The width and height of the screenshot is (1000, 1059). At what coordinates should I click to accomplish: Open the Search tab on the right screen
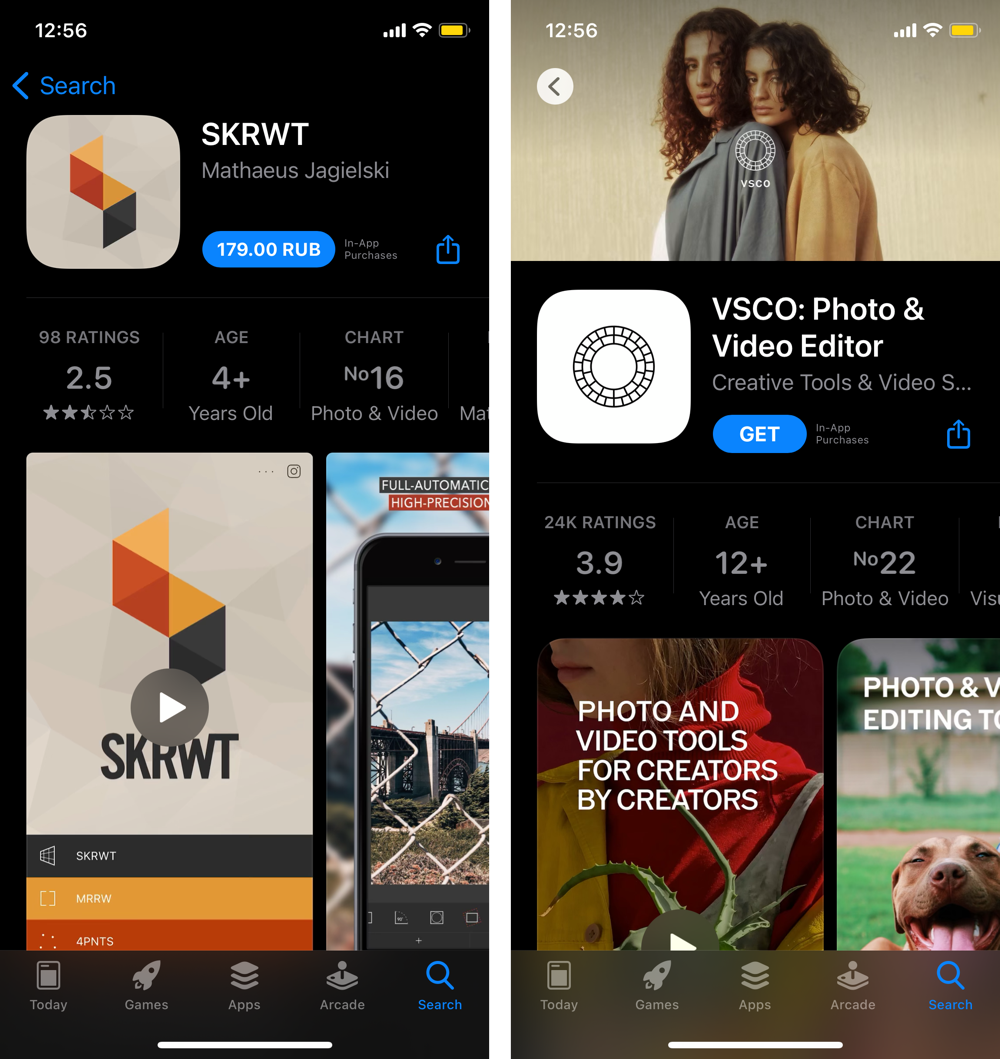click(x=950, y=983)
